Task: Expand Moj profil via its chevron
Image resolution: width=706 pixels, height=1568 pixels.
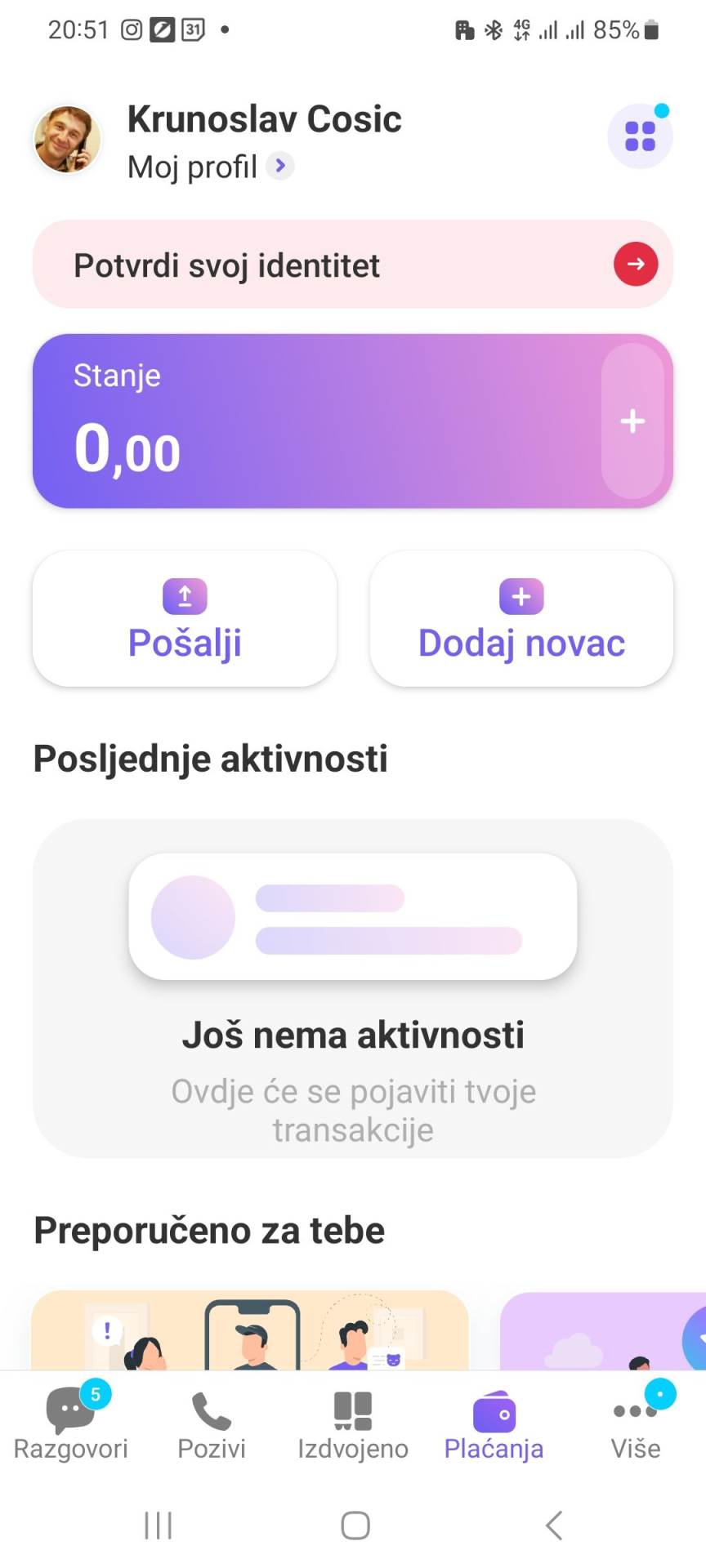Action: point(280,166)
